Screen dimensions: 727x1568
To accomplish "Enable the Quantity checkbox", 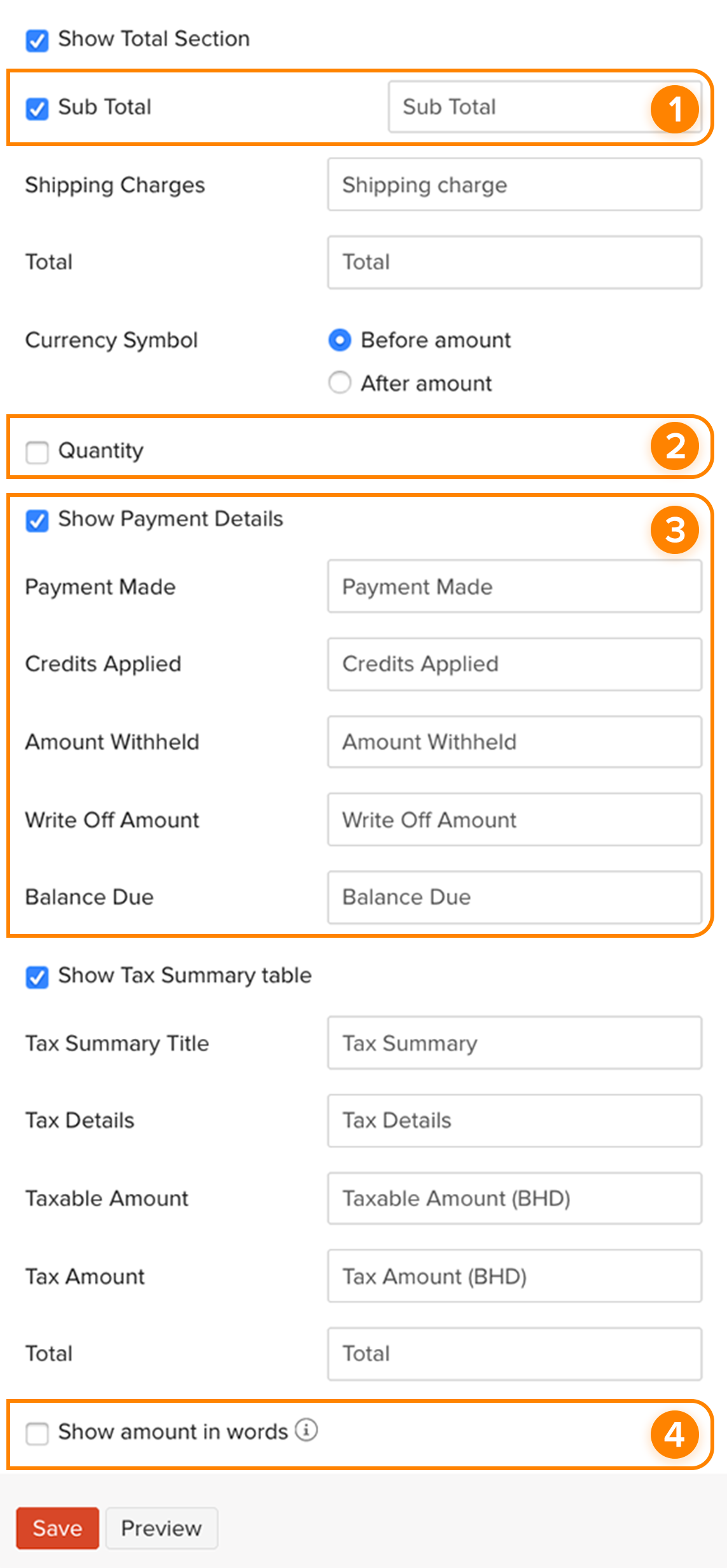I will point(37,452).
